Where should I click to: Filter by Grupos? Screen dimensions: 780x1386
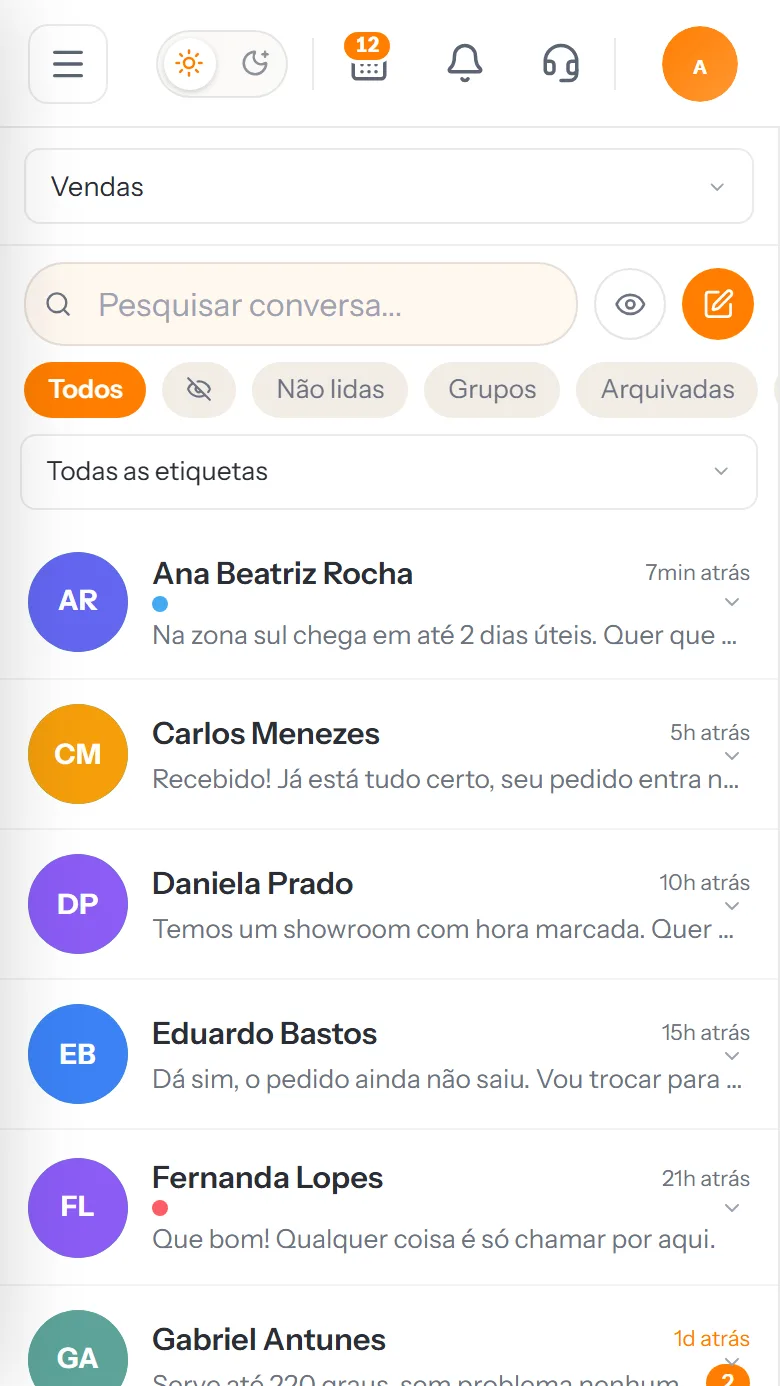coord(492,390)
